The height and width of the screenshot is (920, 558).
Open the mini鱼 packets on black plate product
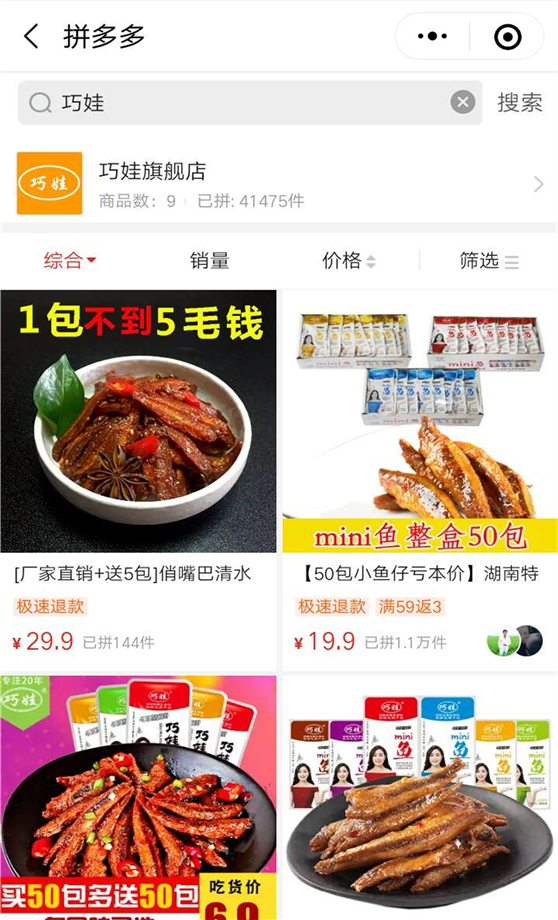click(x=420, y=797)
